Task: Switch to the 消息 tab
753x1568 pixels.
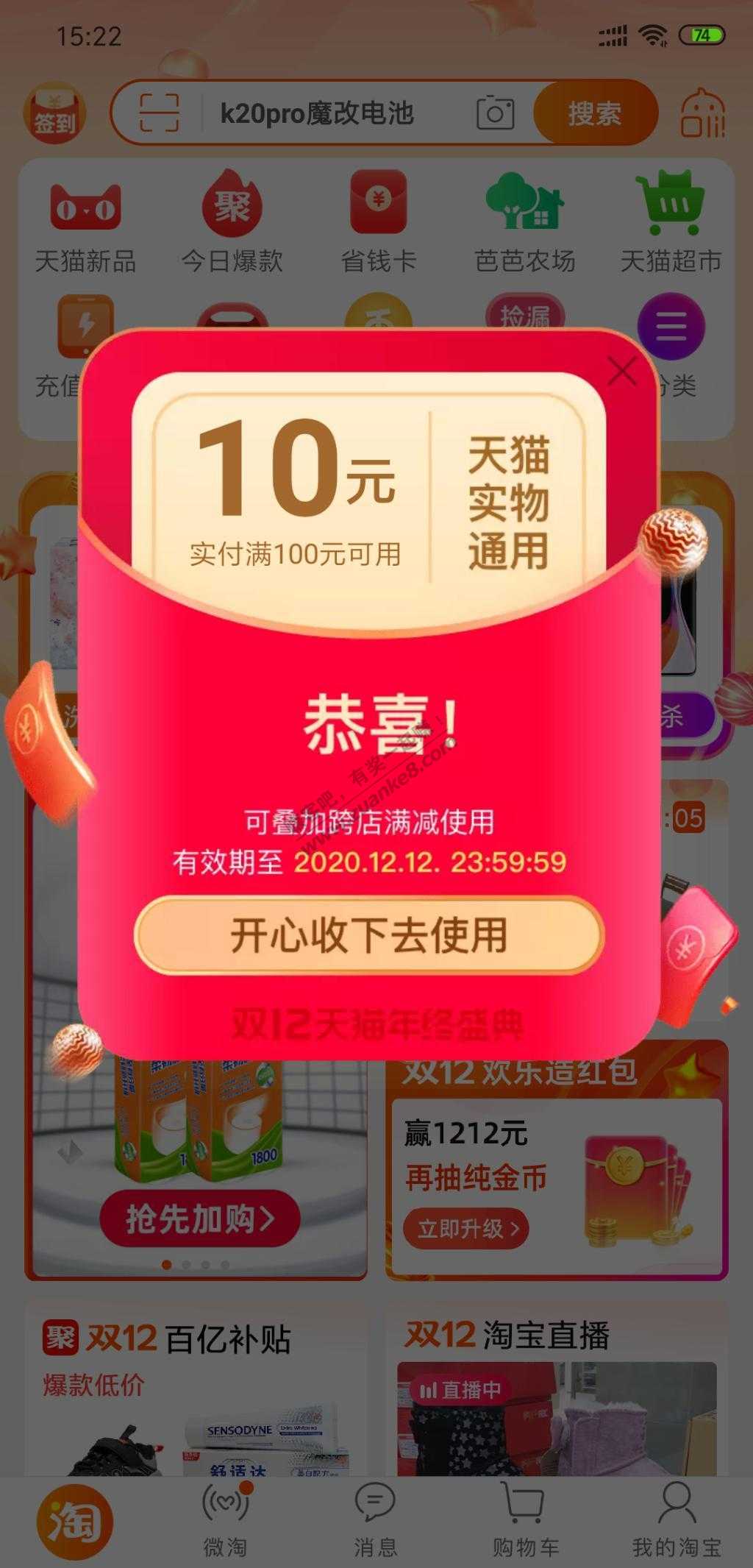Action: coord(375,1520)
